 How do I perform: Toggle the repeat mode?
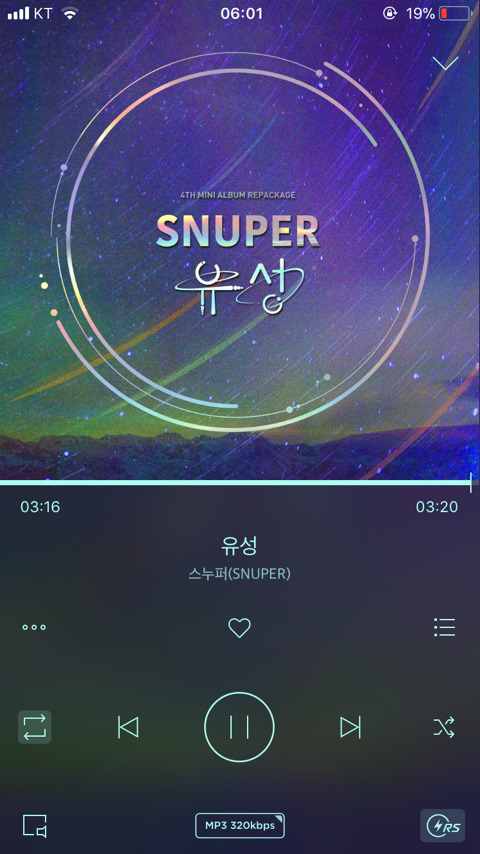click(x=35, y=727)
